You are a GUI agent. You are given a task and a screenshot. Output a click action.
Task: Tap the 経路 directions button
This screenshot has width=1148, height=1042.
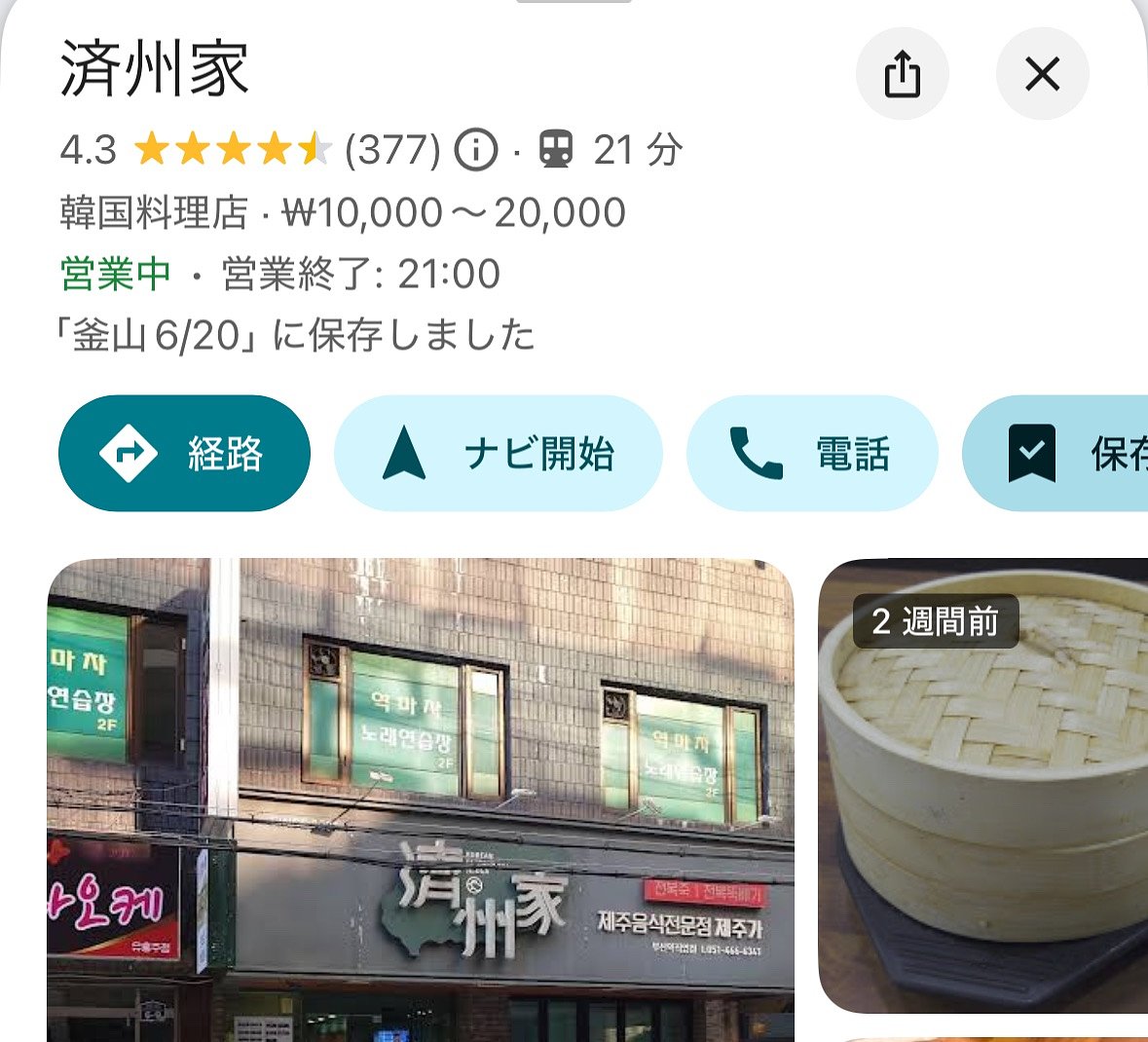[184, 453]
